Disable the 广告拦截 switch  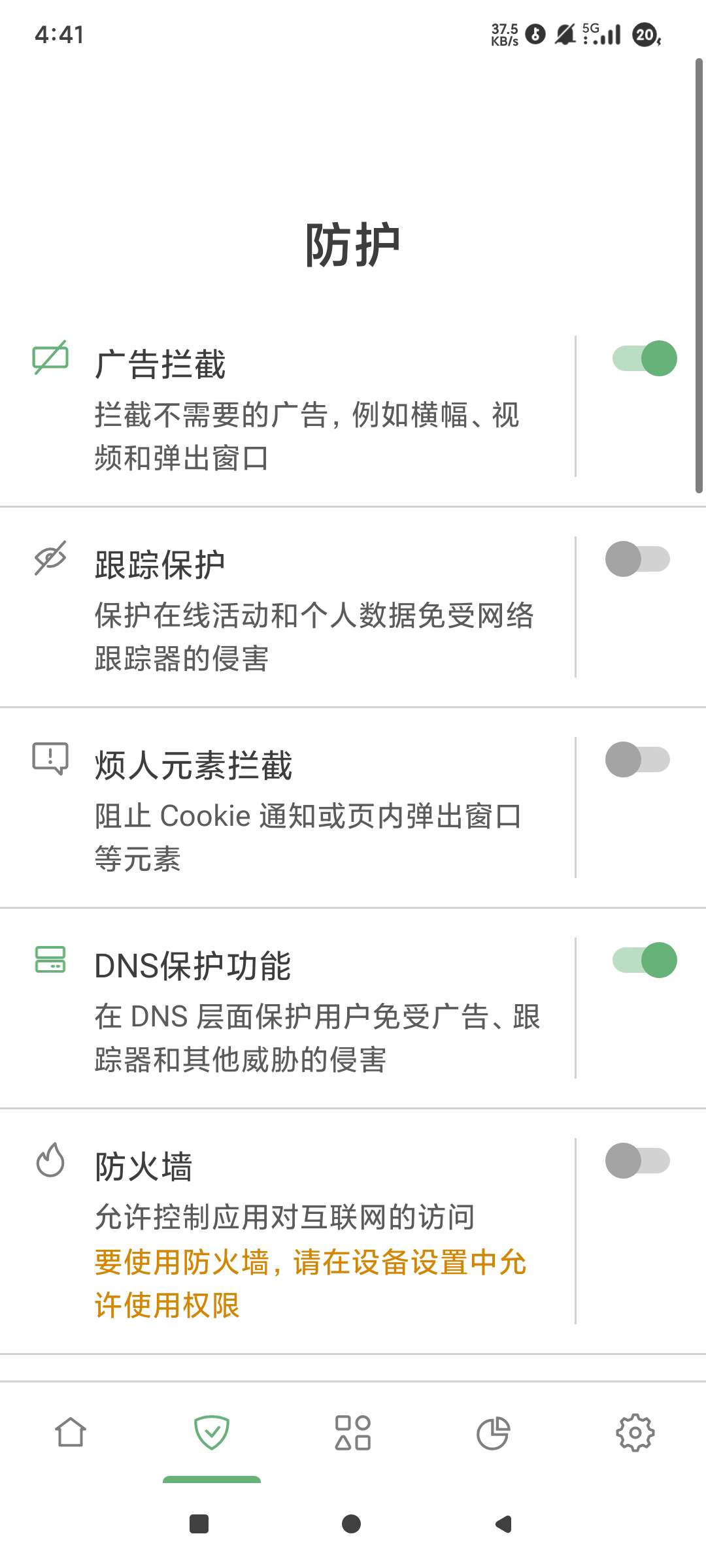[644, 359]
